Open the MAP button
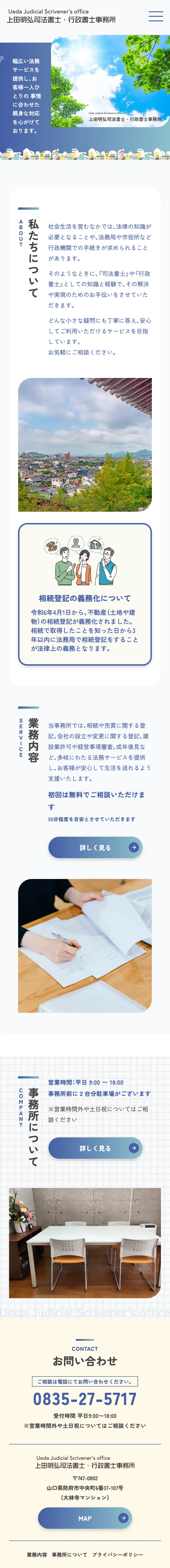170x1568 pixels. coord(85,1518)
